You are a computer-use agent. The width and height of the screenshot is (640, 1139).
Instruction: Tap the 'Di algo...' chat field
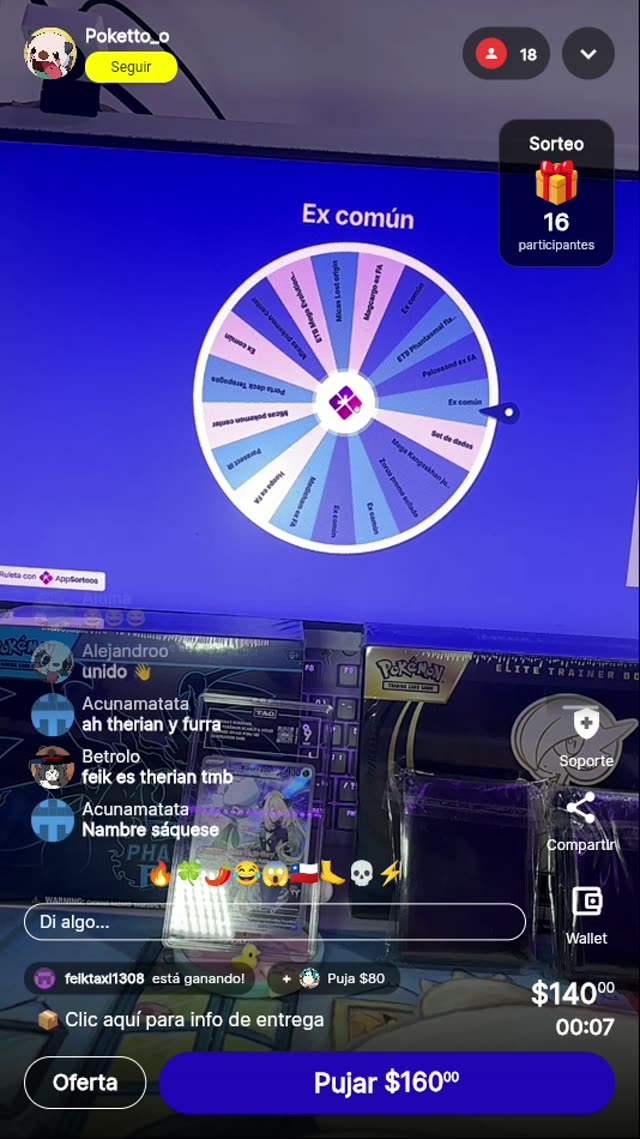(275, 922)
